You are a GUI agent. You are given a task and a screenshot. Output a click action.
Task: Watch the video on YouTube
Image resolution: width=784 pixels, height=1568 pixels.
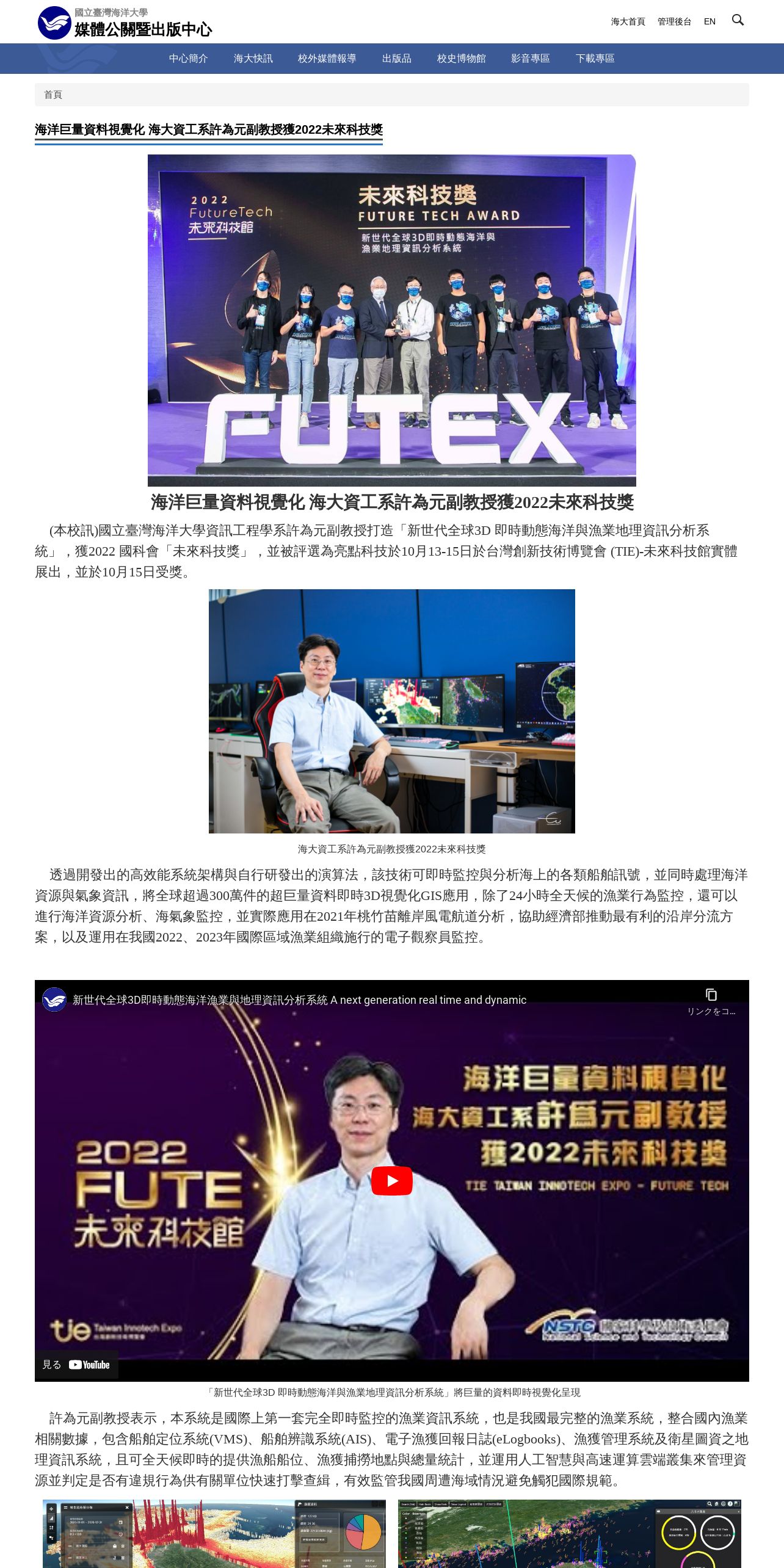click(76, 1365)
